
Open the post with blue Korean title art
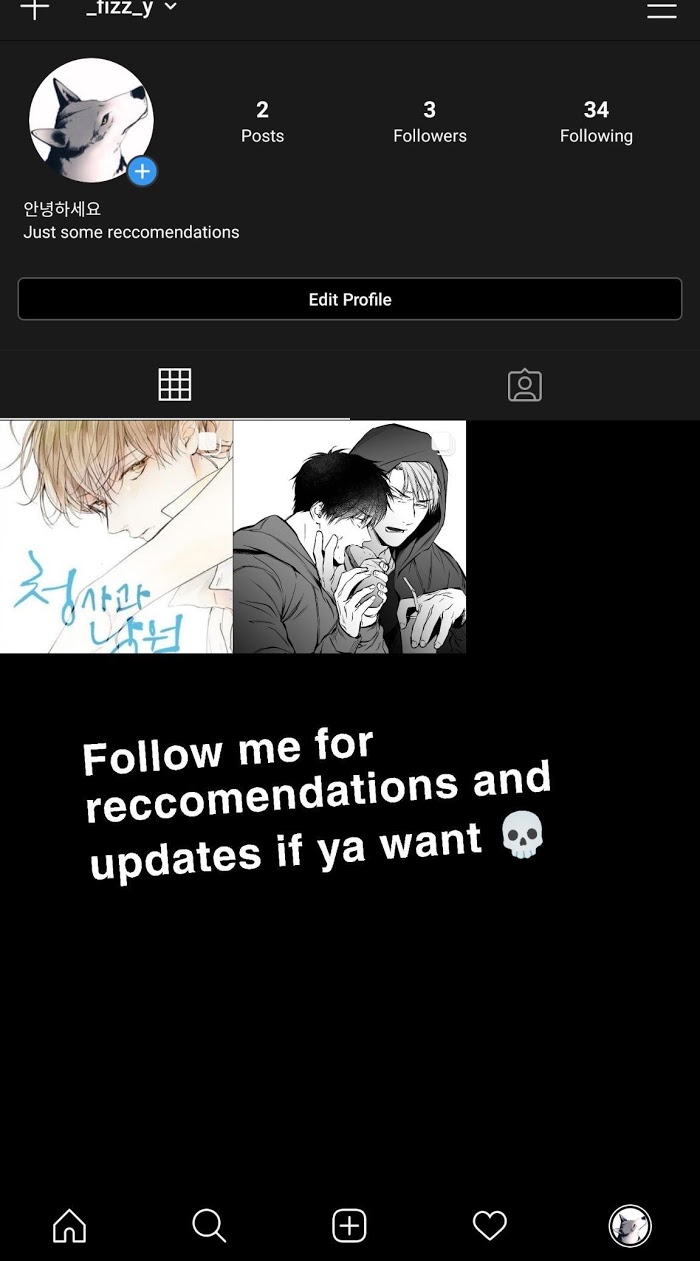(116, 537)
